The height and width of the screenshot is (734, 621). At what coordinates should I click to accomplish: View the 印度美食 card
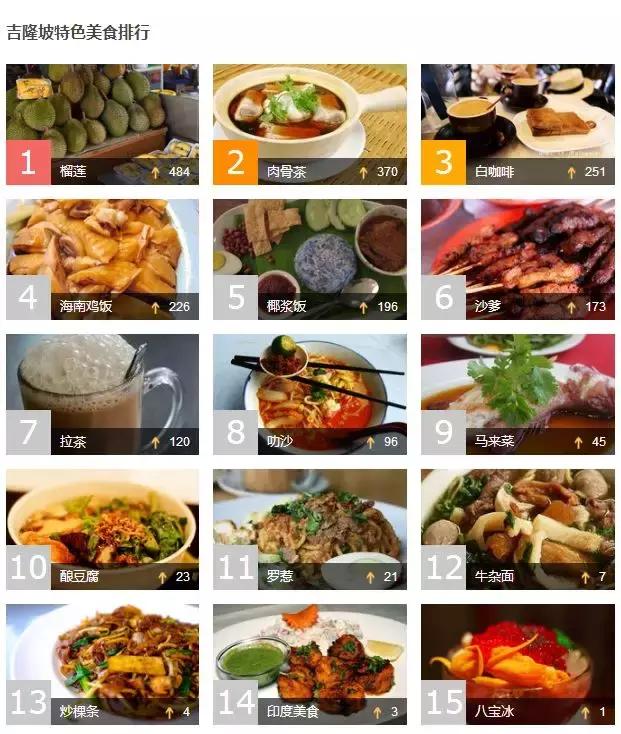click(x=310, y=664)
